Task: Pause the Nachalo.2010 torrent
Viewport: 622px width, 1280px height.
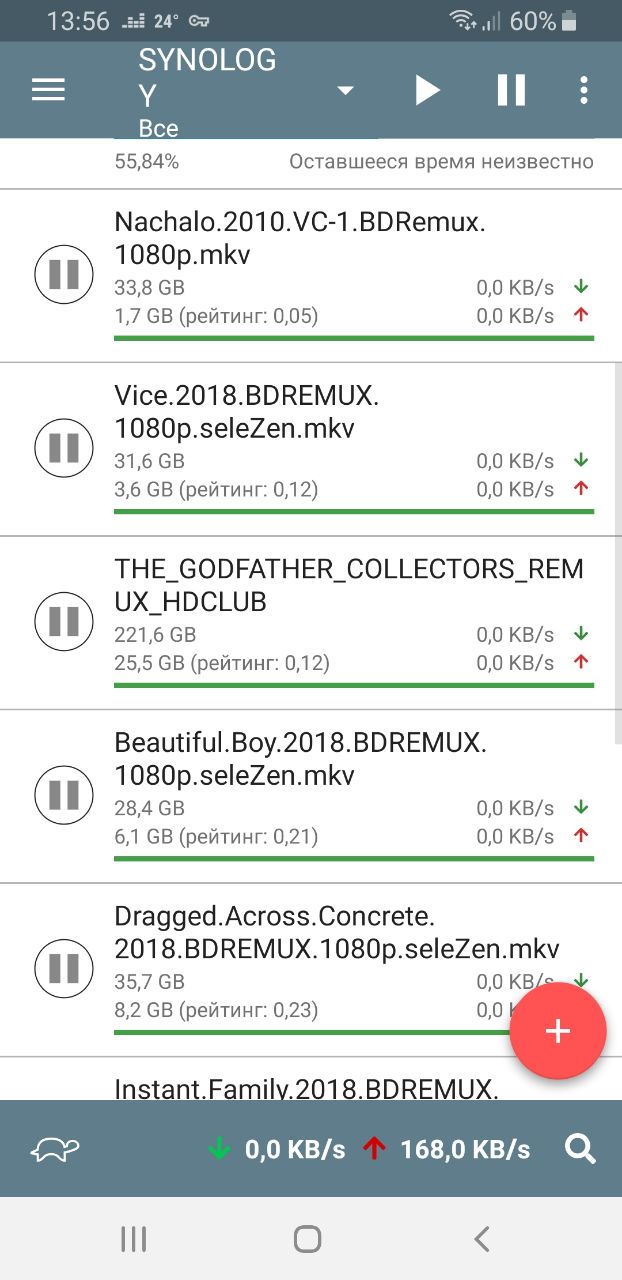Action: (64, 274)
